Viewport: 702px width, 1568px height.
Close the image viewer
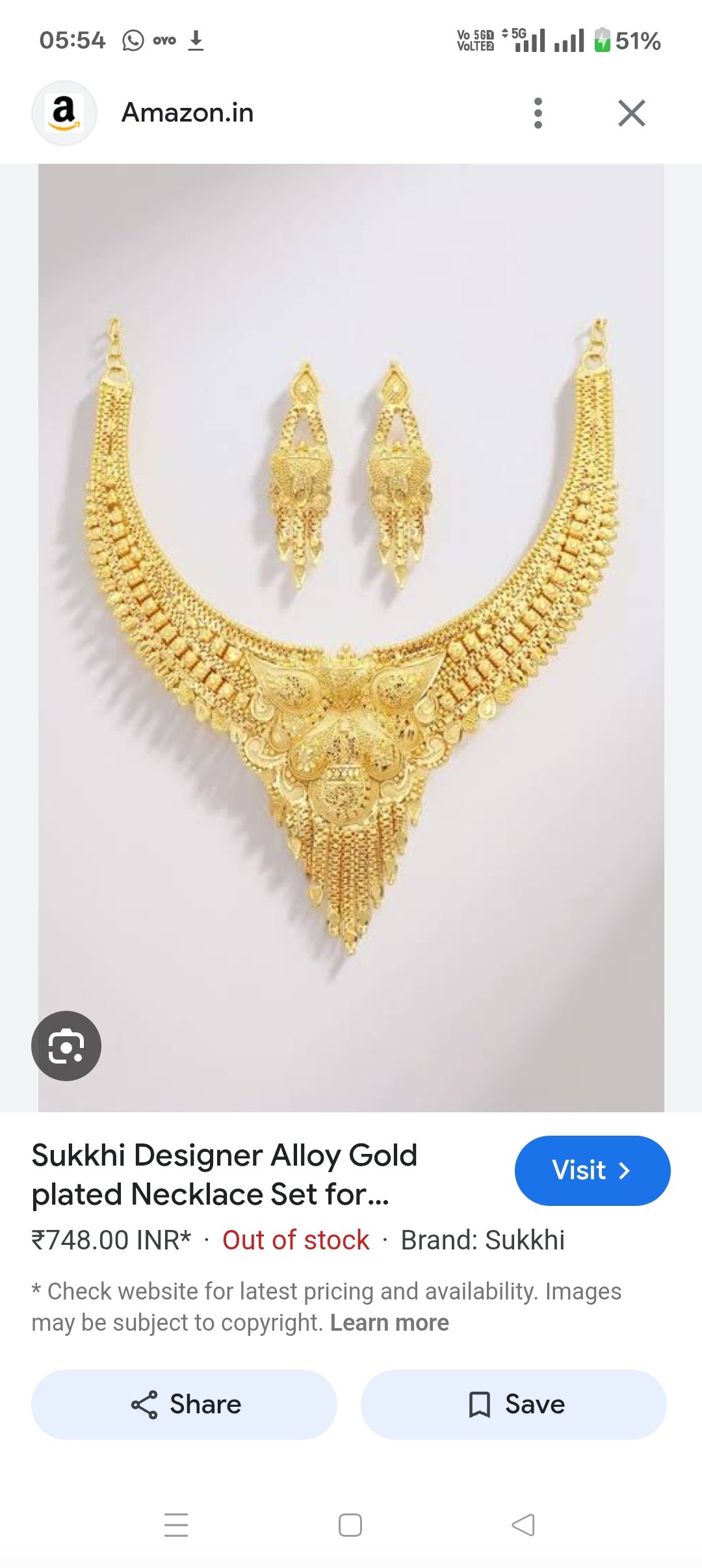[631, 113]
